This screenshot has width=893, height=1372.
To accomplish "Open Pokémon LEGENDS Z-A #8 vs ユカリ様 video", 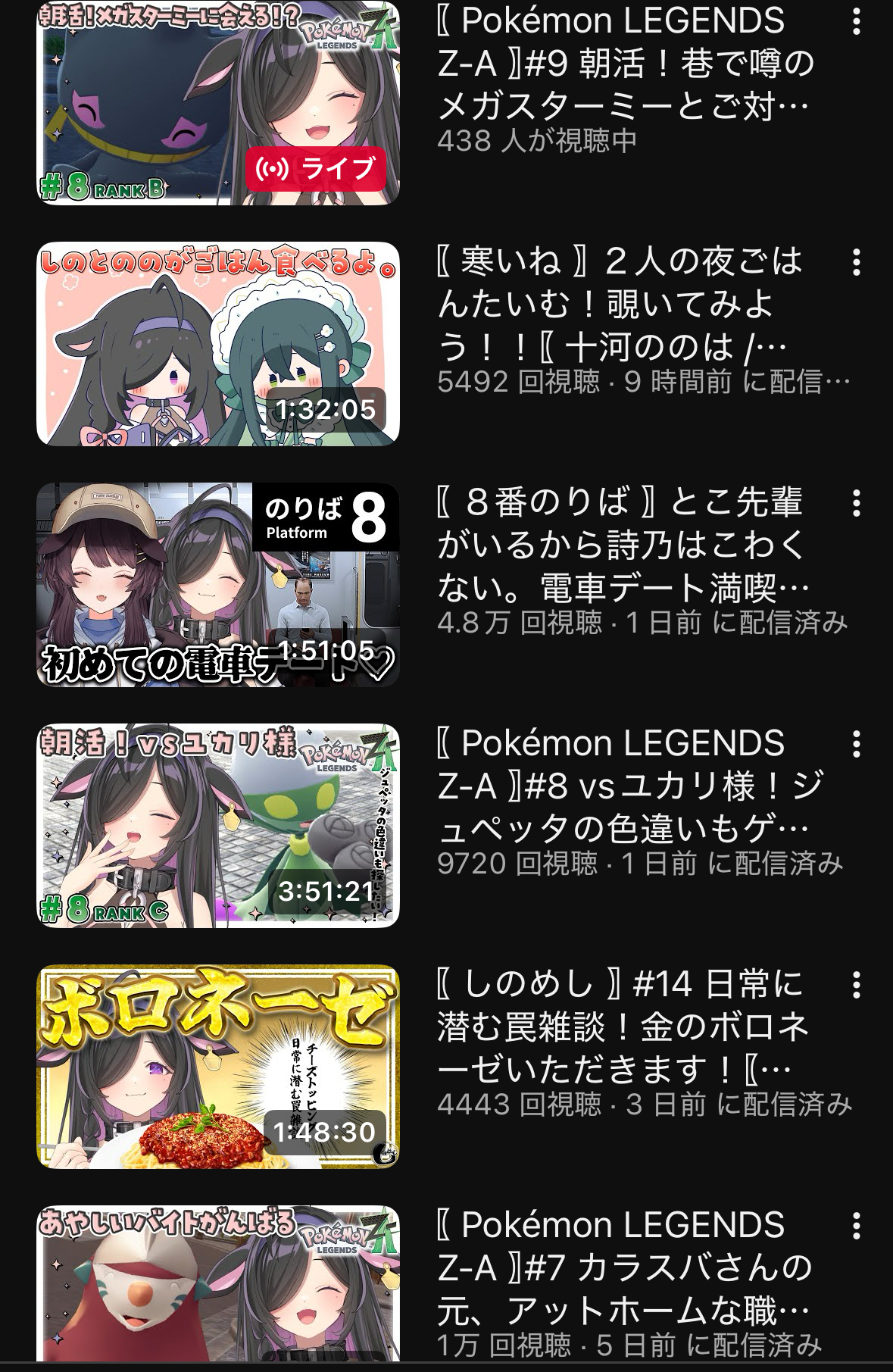I will [x=218, y=826].
